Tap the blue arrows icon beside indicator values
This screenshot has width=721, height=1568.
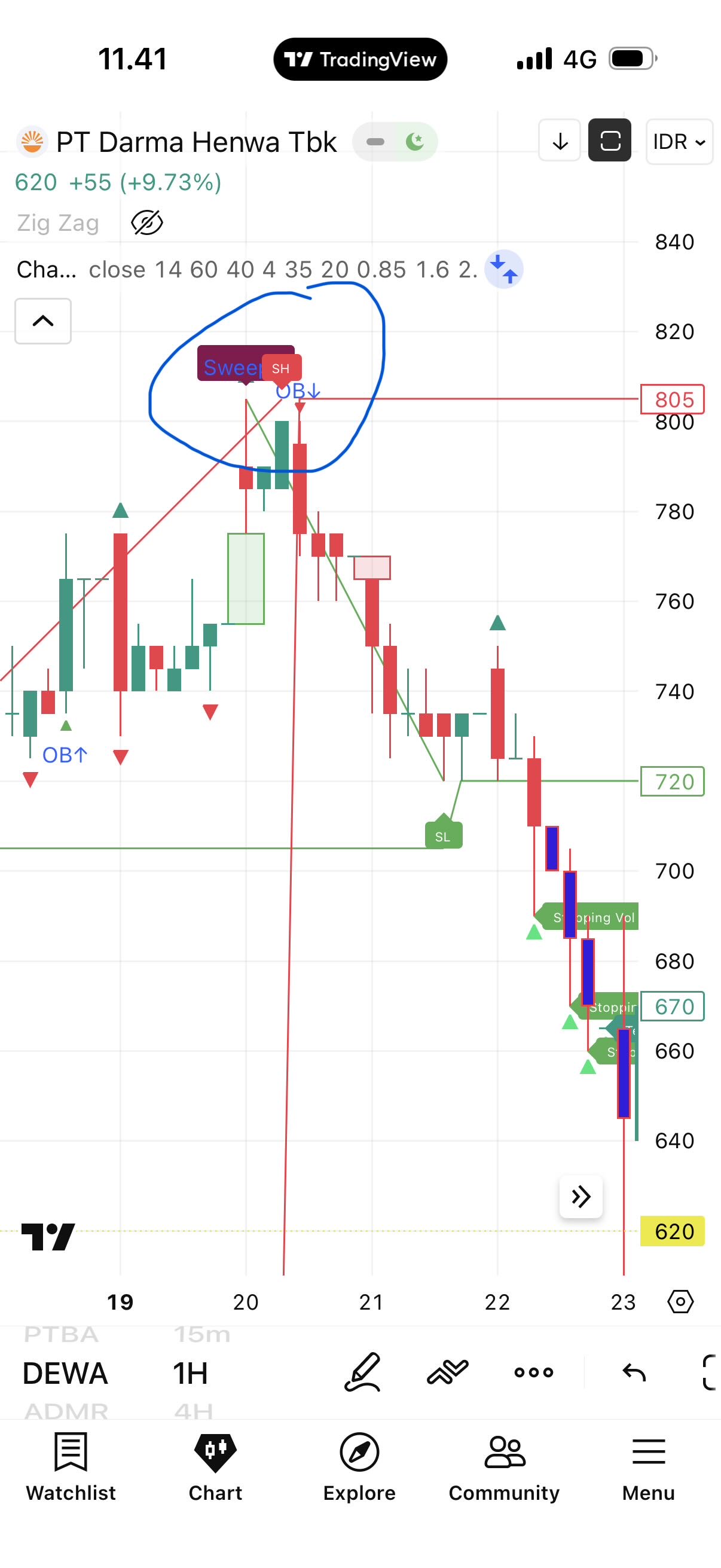pos(504,269)
